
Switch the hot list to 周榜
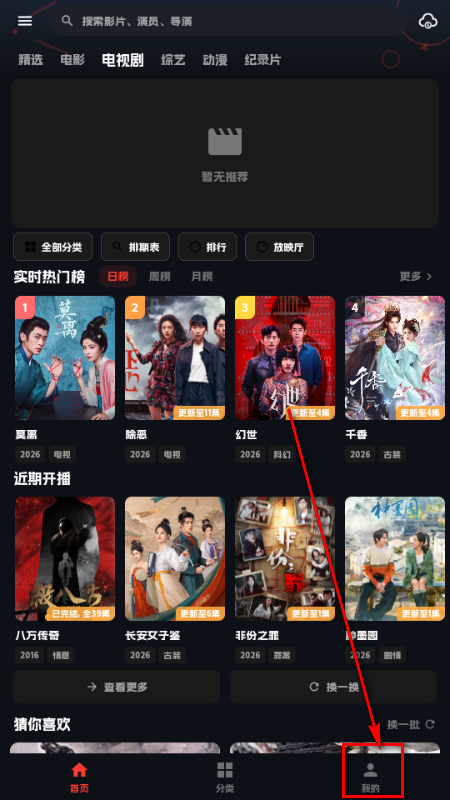coord(160,277)
